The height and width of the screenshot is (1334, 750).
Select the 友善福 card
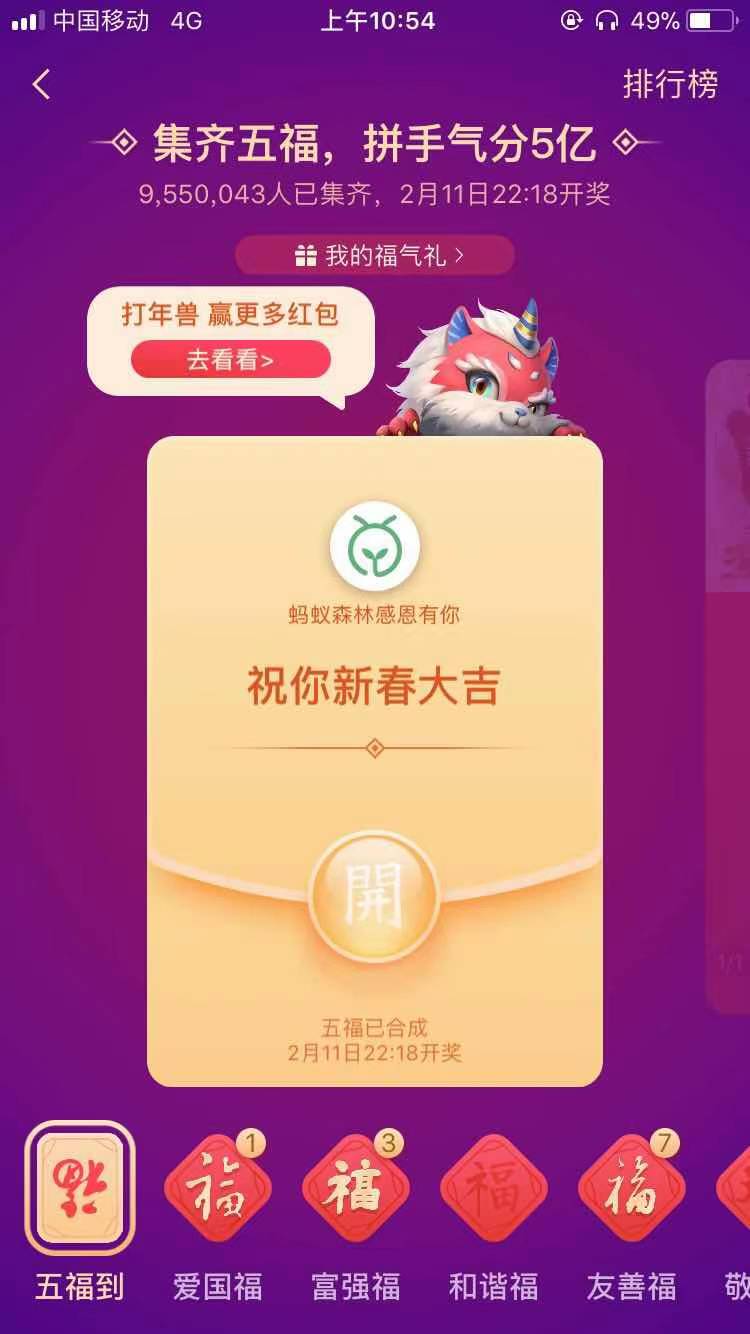pos(631,1190)
